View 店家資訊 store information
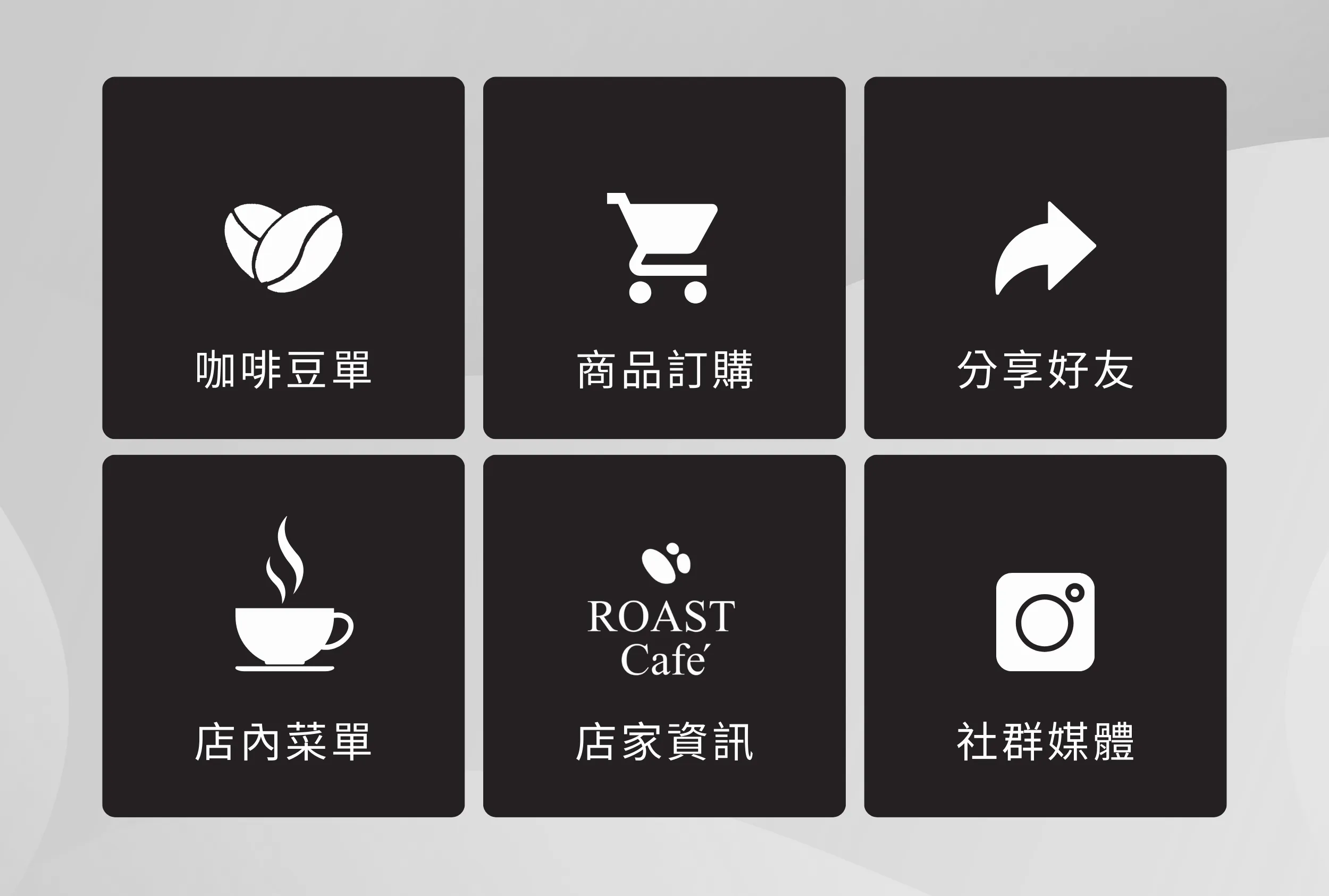The height and width of the screenshot is (896, 1329). 663,636
